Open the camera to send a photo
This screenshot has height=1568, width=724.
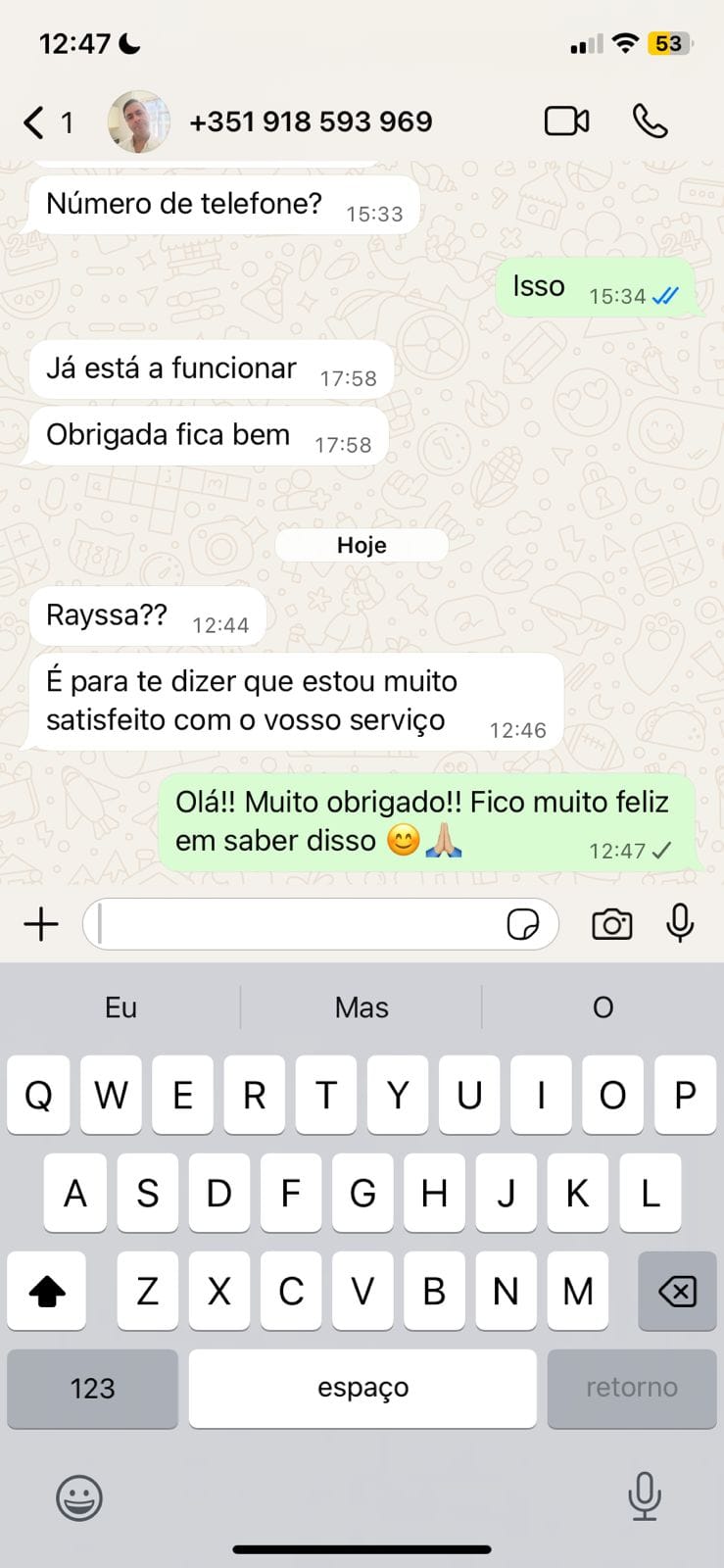[x=611, y=924]
